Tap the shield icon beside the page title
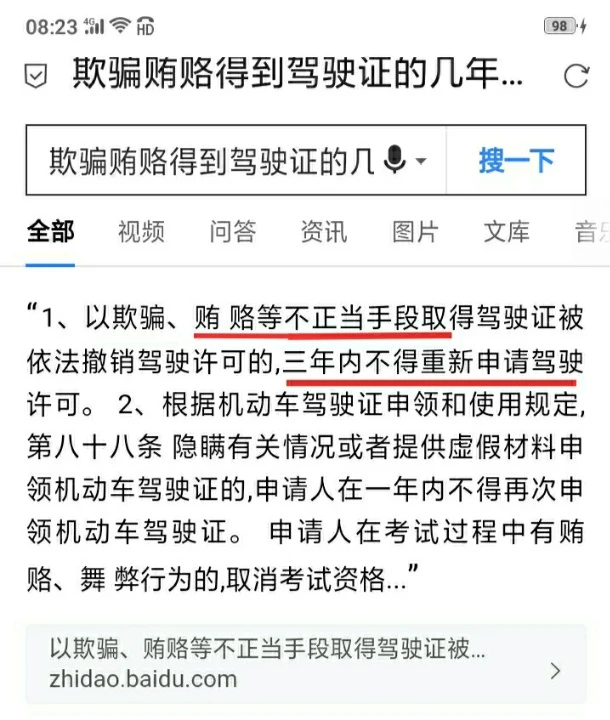610x720 pixels. pos(36,77)
